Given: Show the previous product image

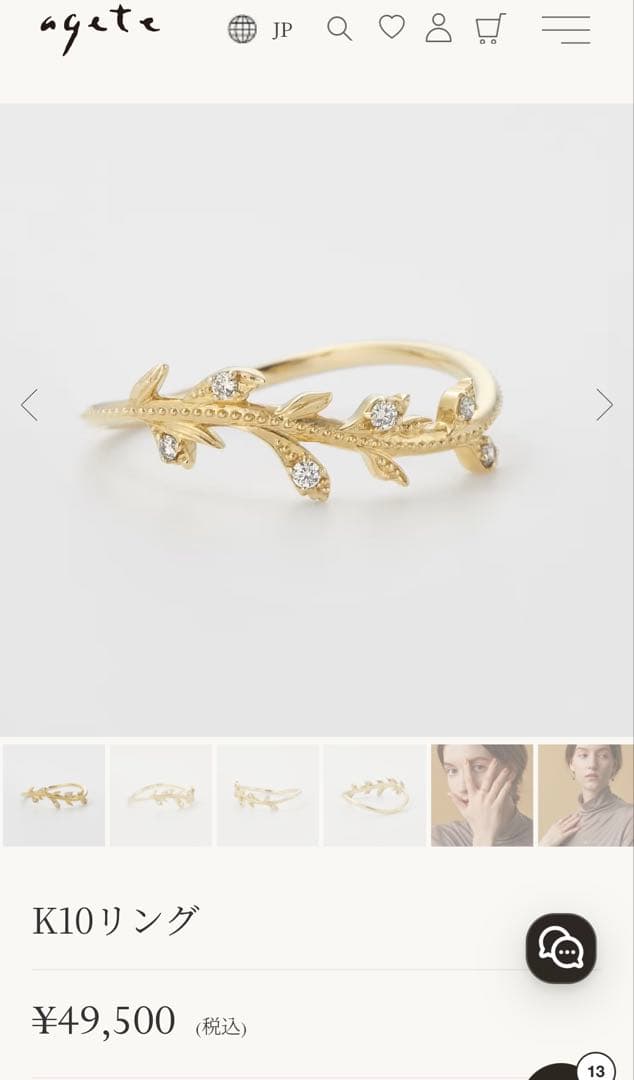Looking at the screenshot, I should 30,405.
